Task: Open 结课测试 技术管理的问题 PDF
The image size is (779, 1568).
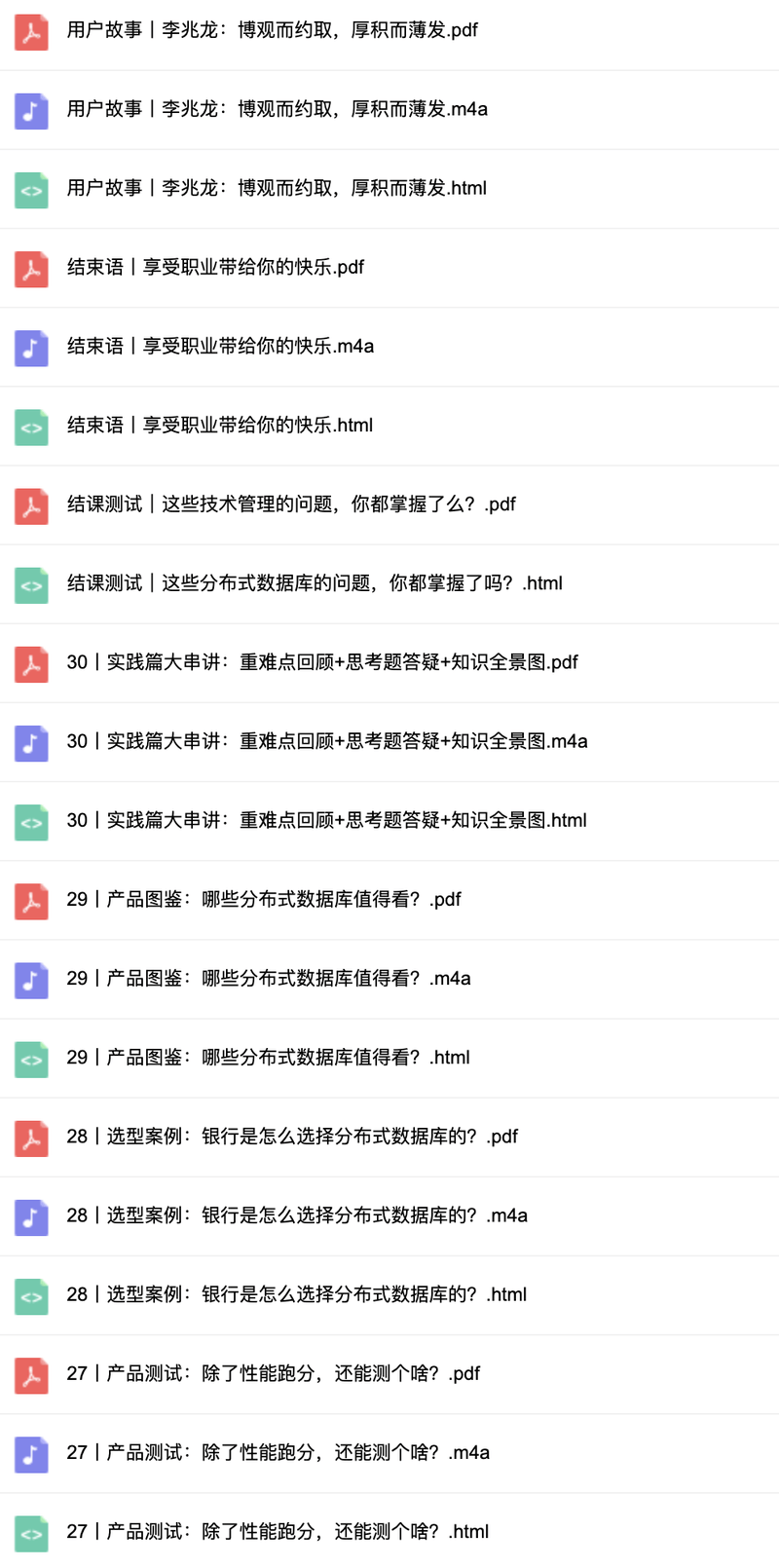Action: (291, 504)
